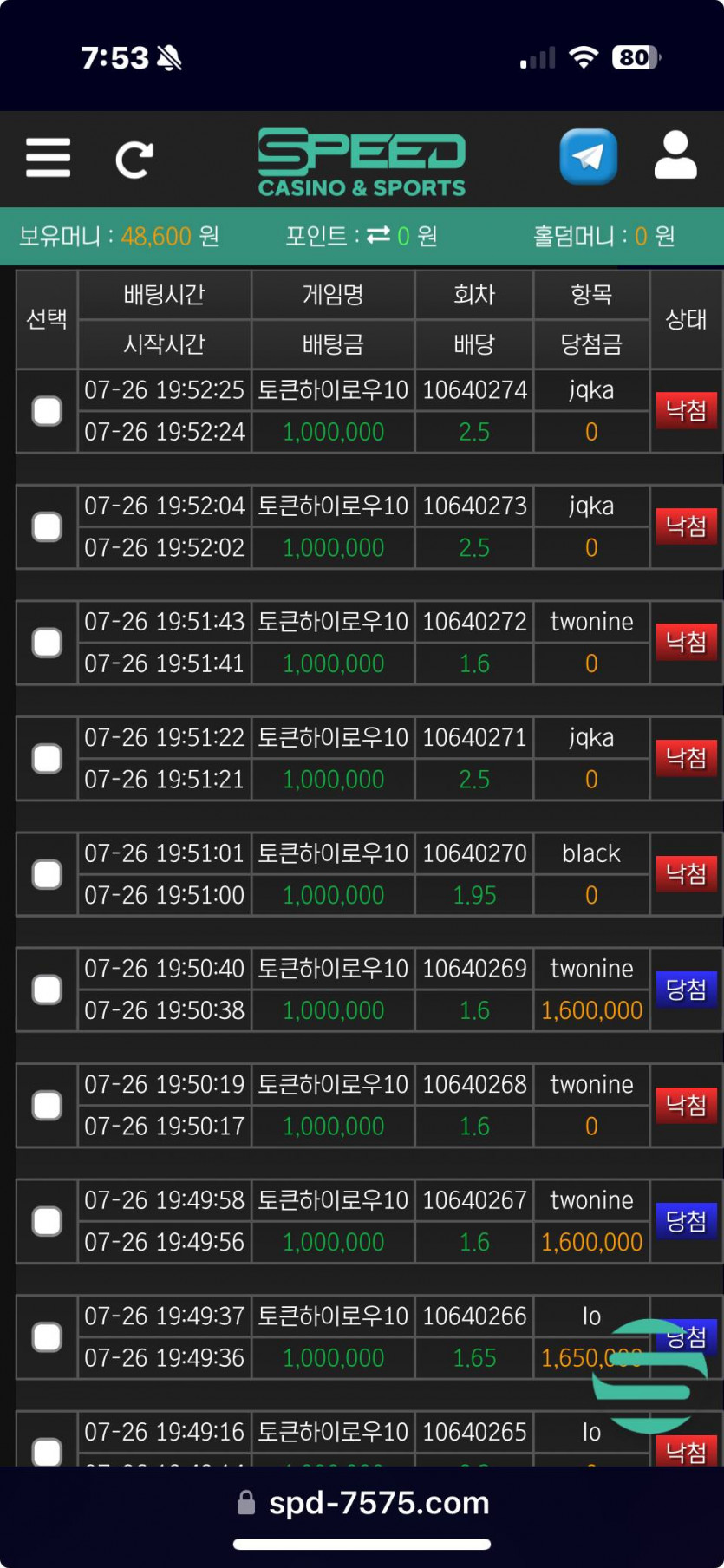This screenshot has width=724, height=1568.
Task: Open the user profile icon
Action: (x=675, y=155)
